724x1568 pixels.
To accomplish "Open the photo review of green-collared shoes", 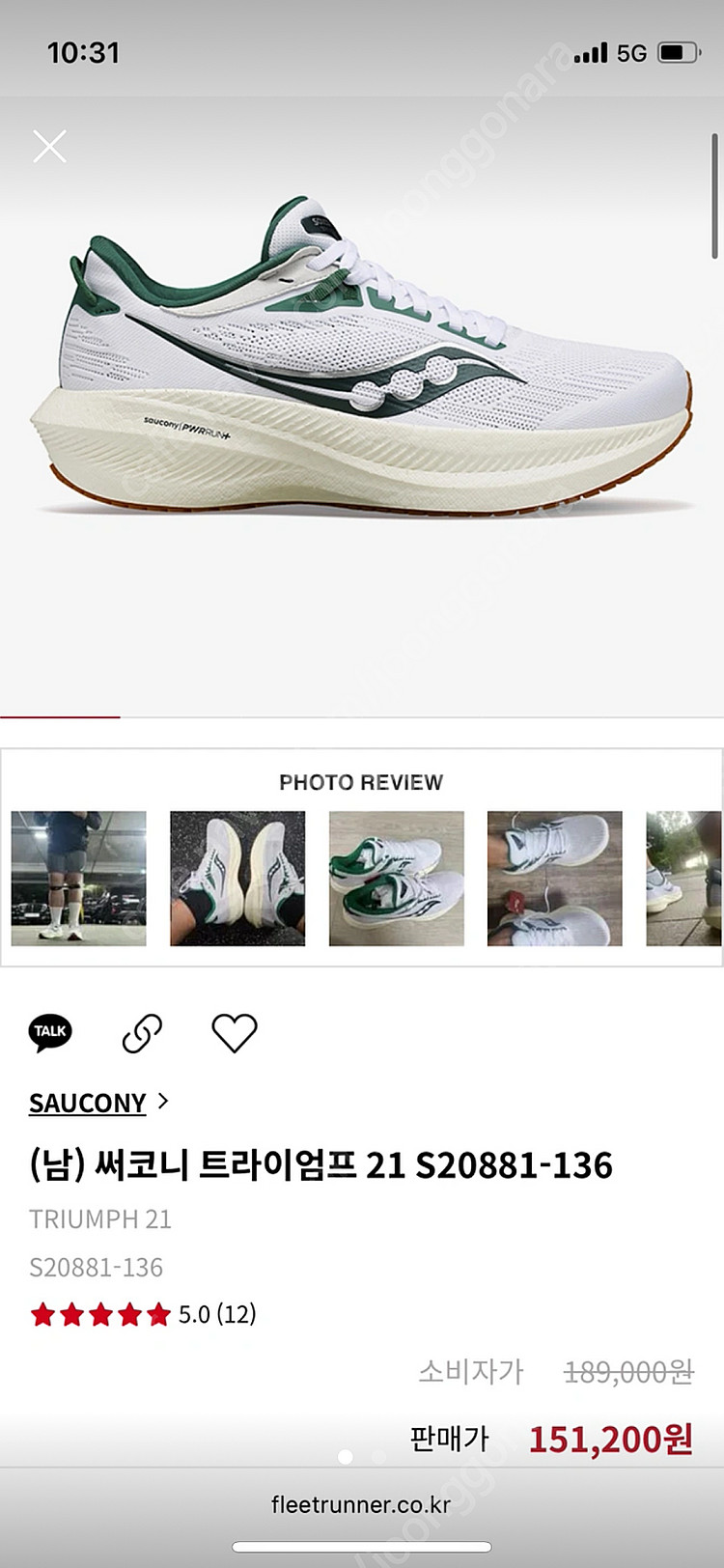I will pyautogui.click(x=396, y=878).
